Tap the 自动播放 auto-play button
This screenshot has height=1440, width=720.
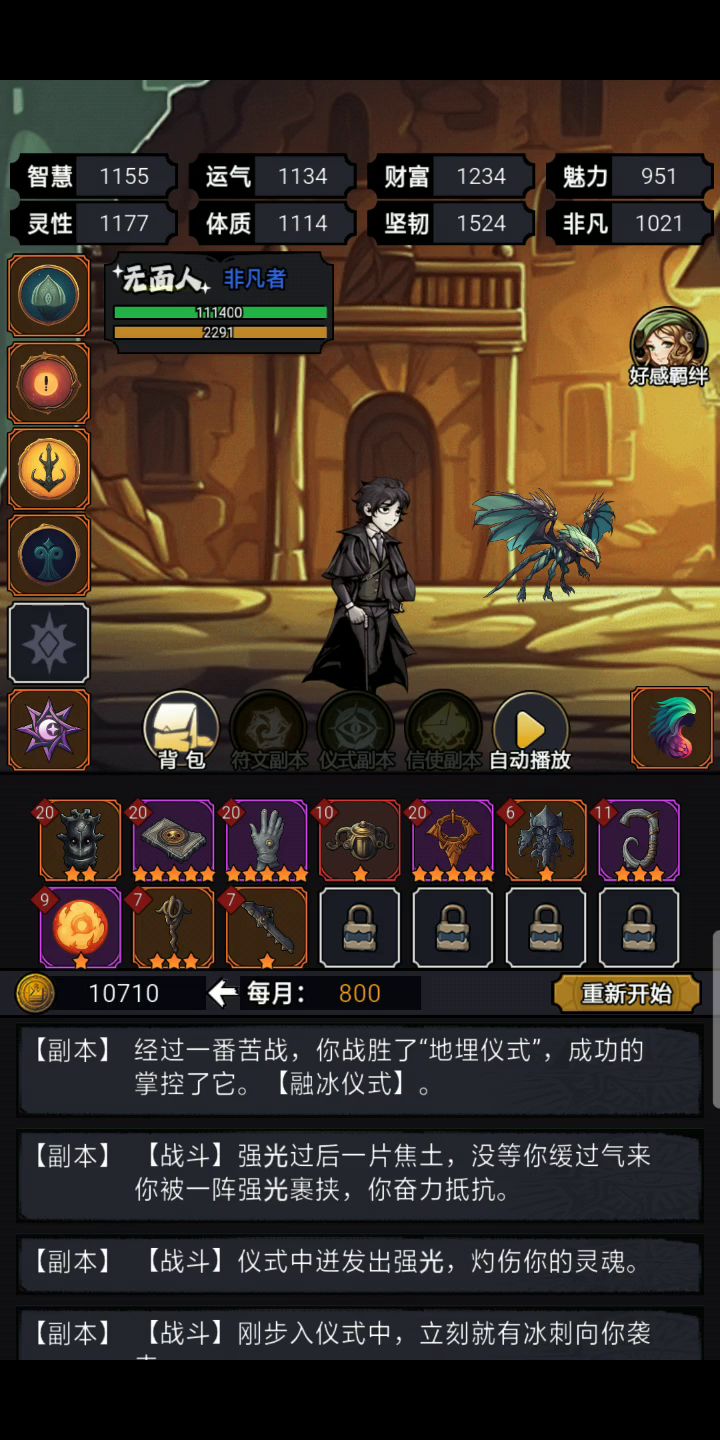coord(530,732)
